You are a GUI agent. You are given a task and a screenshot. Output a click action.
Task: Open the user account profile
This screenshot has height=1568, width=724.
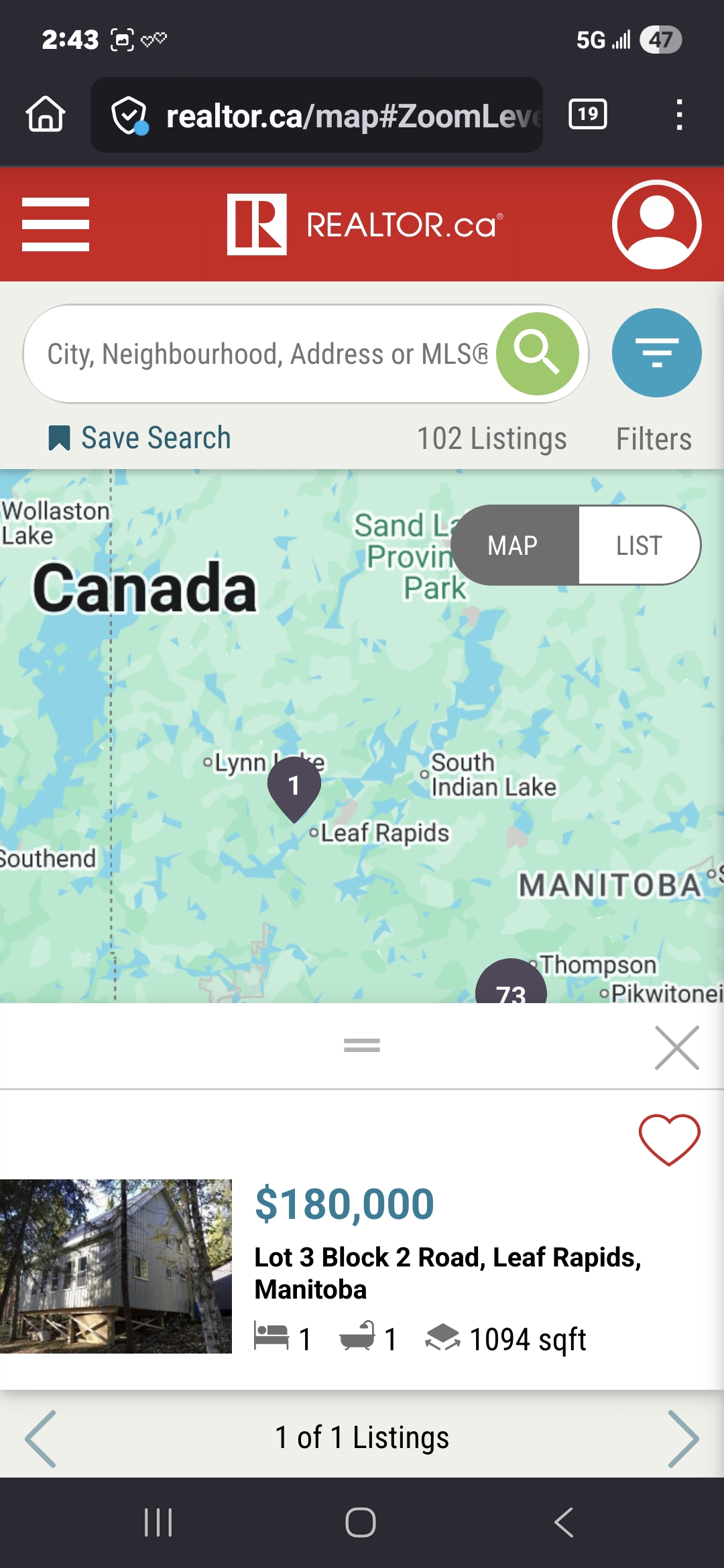click(x=656, y=224)
